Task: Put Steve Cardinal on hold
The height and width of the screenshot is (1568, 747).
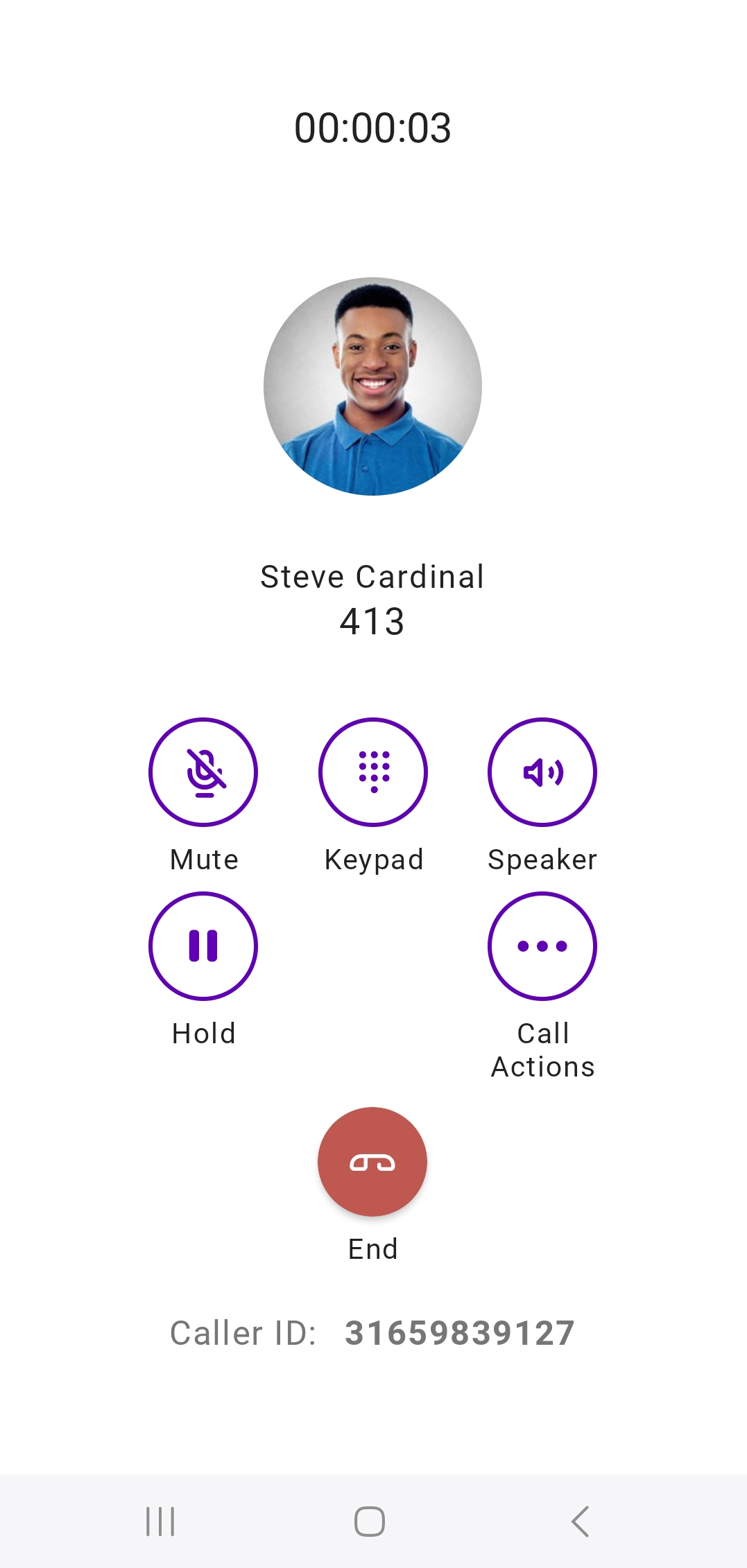Action: [203, 946]
